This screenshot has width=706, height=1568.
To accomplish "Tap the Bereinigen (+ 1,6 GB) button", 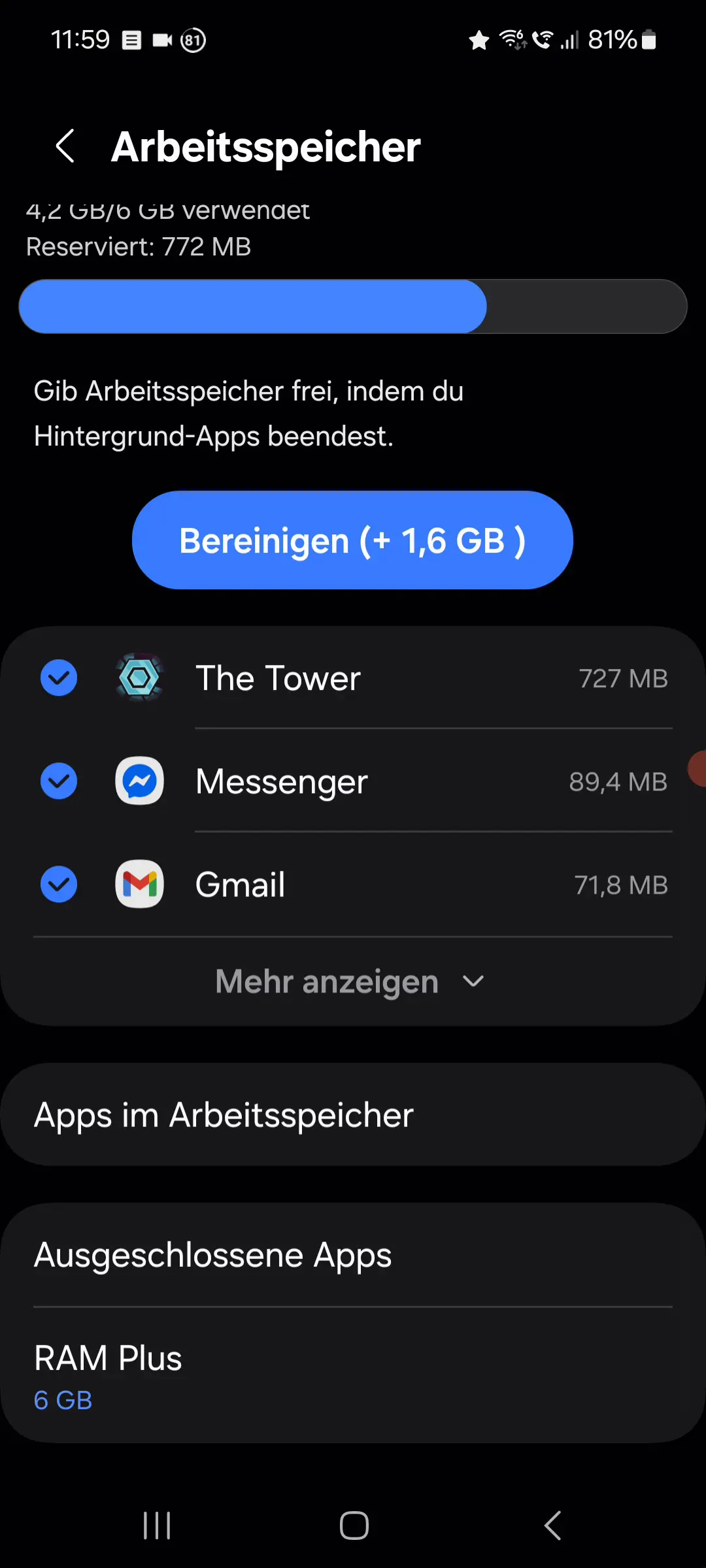I will 352,540.
